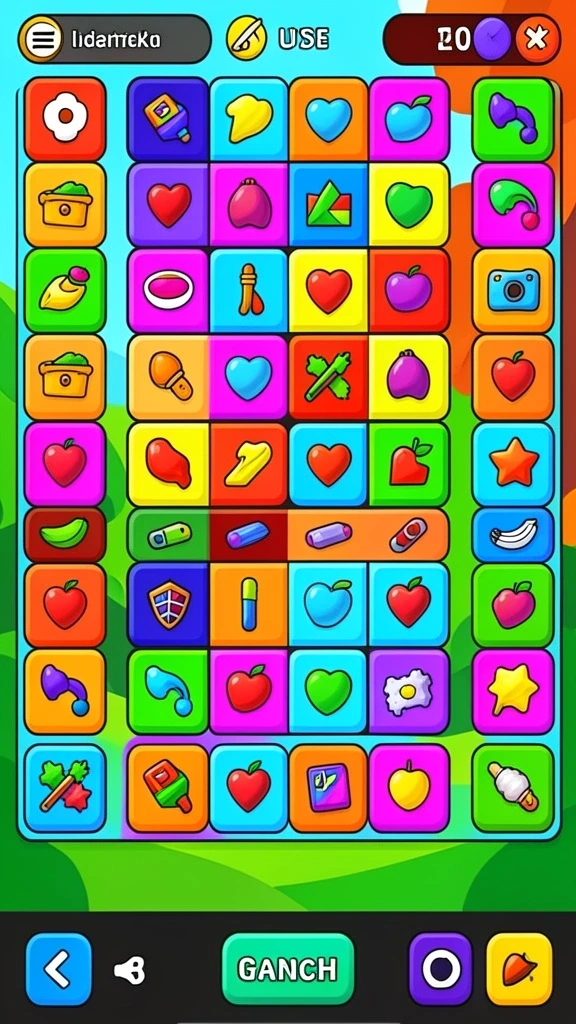The image size is (576, 1024).
Task: Select the blue camera tile
Action: point(513,291)
